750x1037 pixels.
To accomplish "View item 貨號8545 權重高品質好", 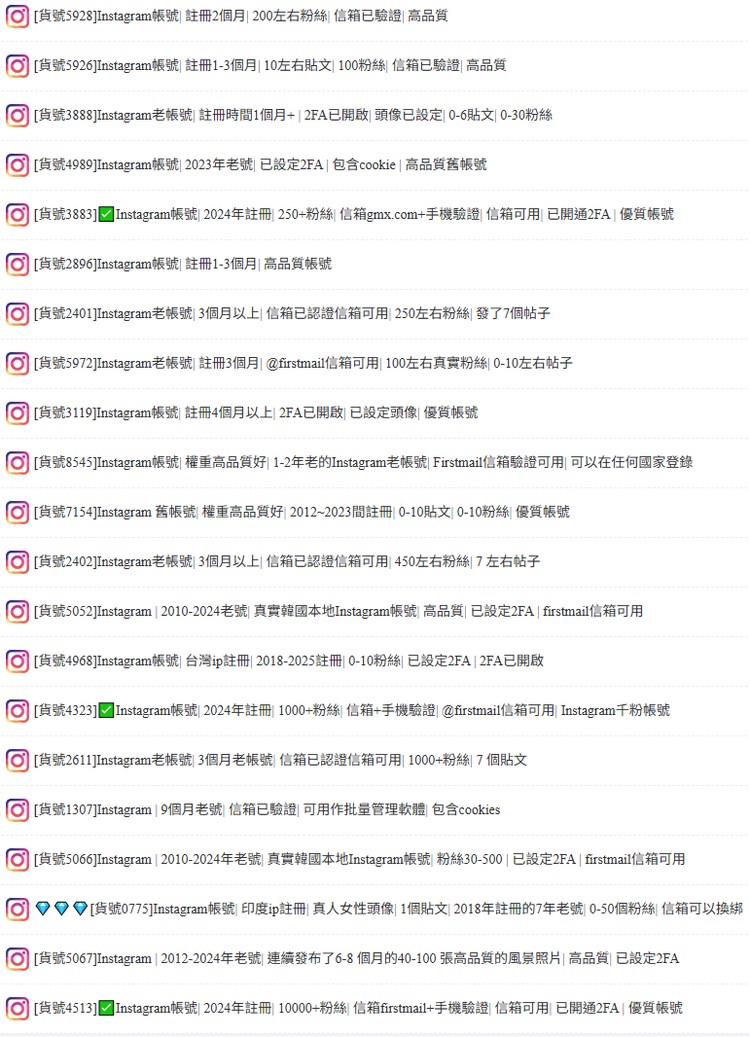I will coord(363,462).
